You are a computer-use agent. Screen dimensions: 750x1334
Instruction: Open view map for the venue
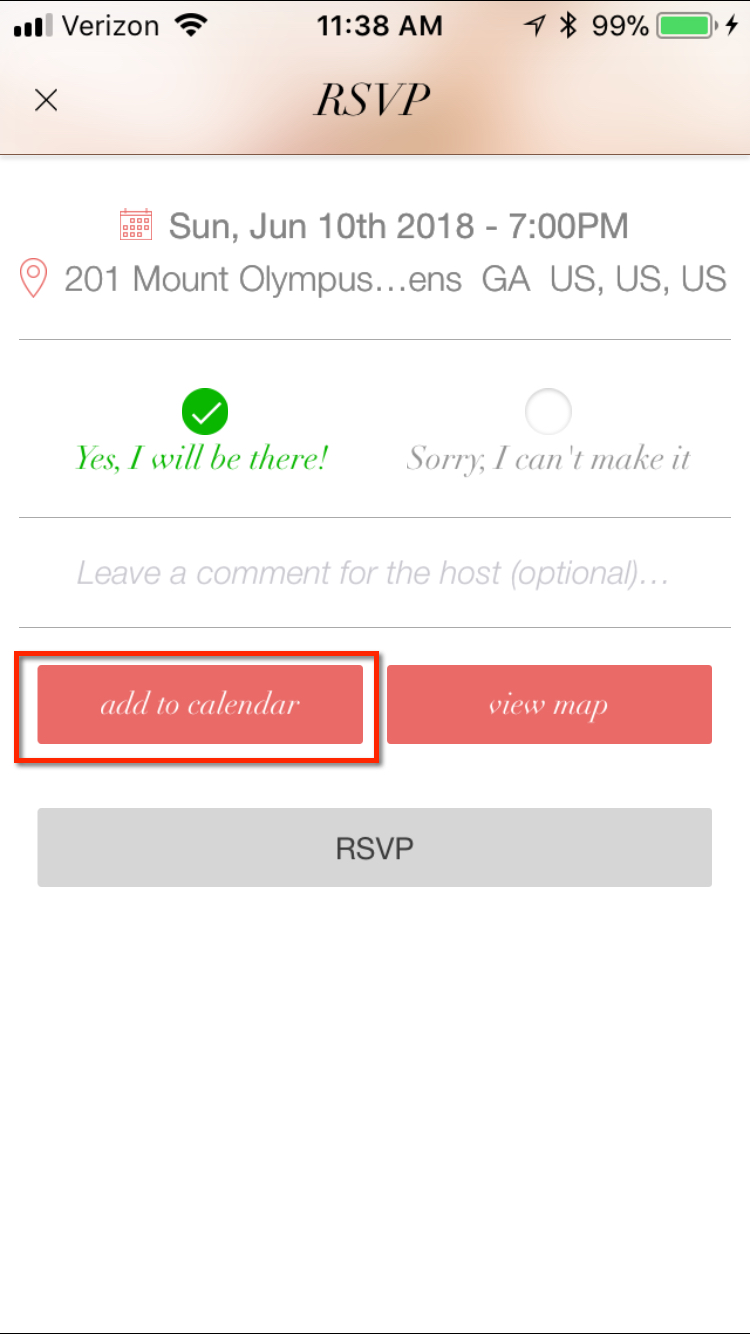click(x=549, y=704)
